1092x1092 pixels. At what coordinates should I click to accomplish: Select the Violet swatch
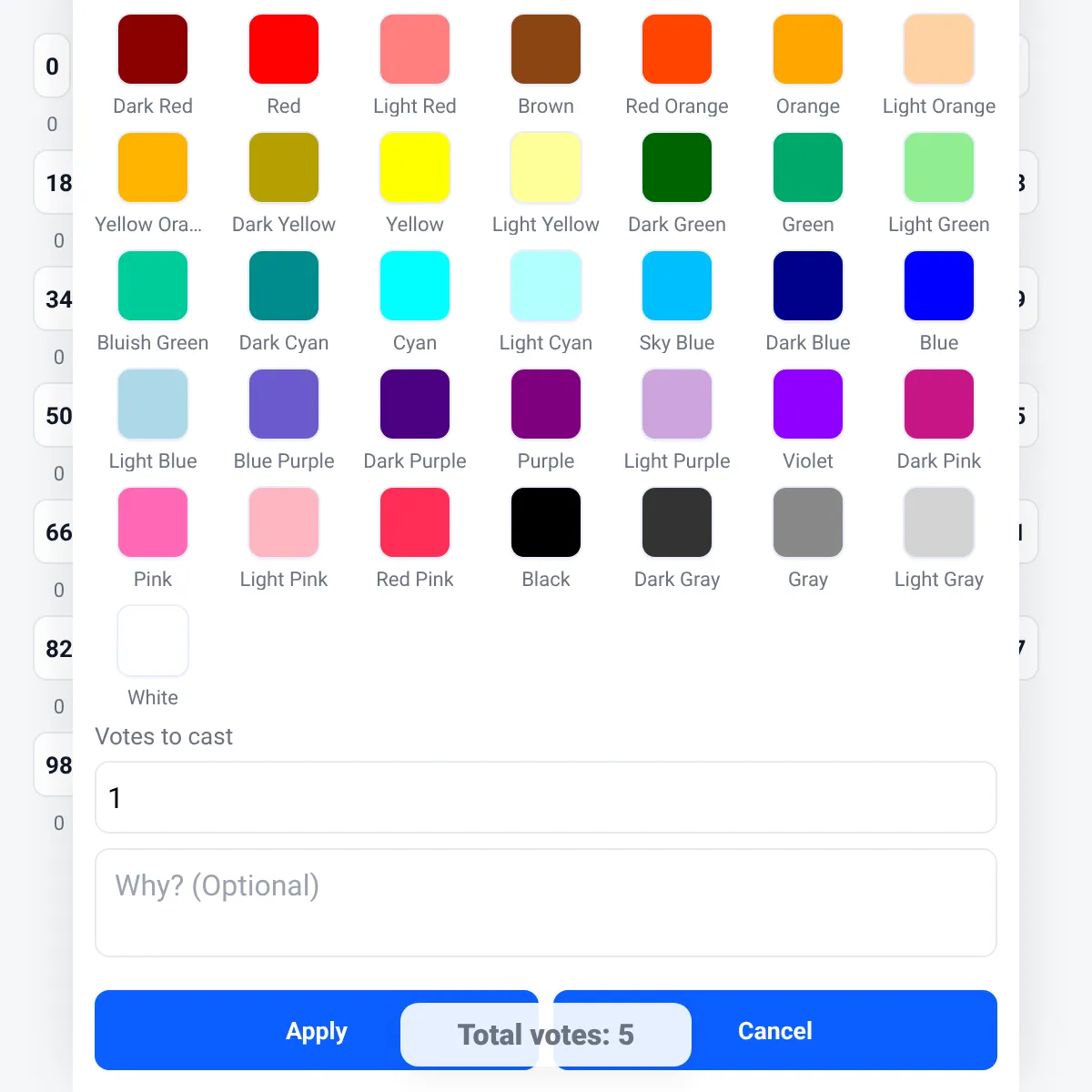click(x=808, y=404)
